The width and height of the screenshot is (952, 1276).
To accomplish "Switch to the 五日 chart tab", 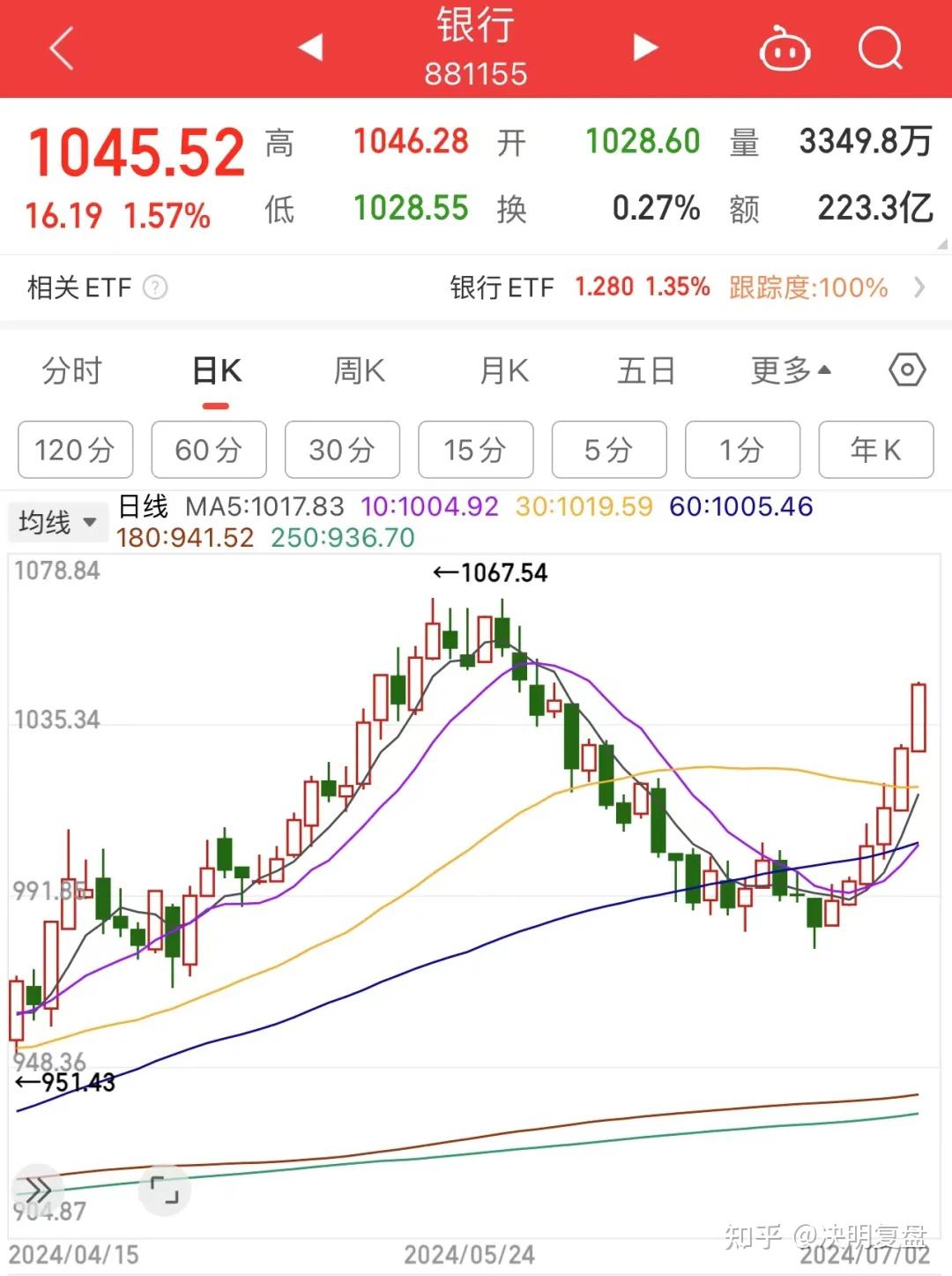I will click(x=646, y=371).
